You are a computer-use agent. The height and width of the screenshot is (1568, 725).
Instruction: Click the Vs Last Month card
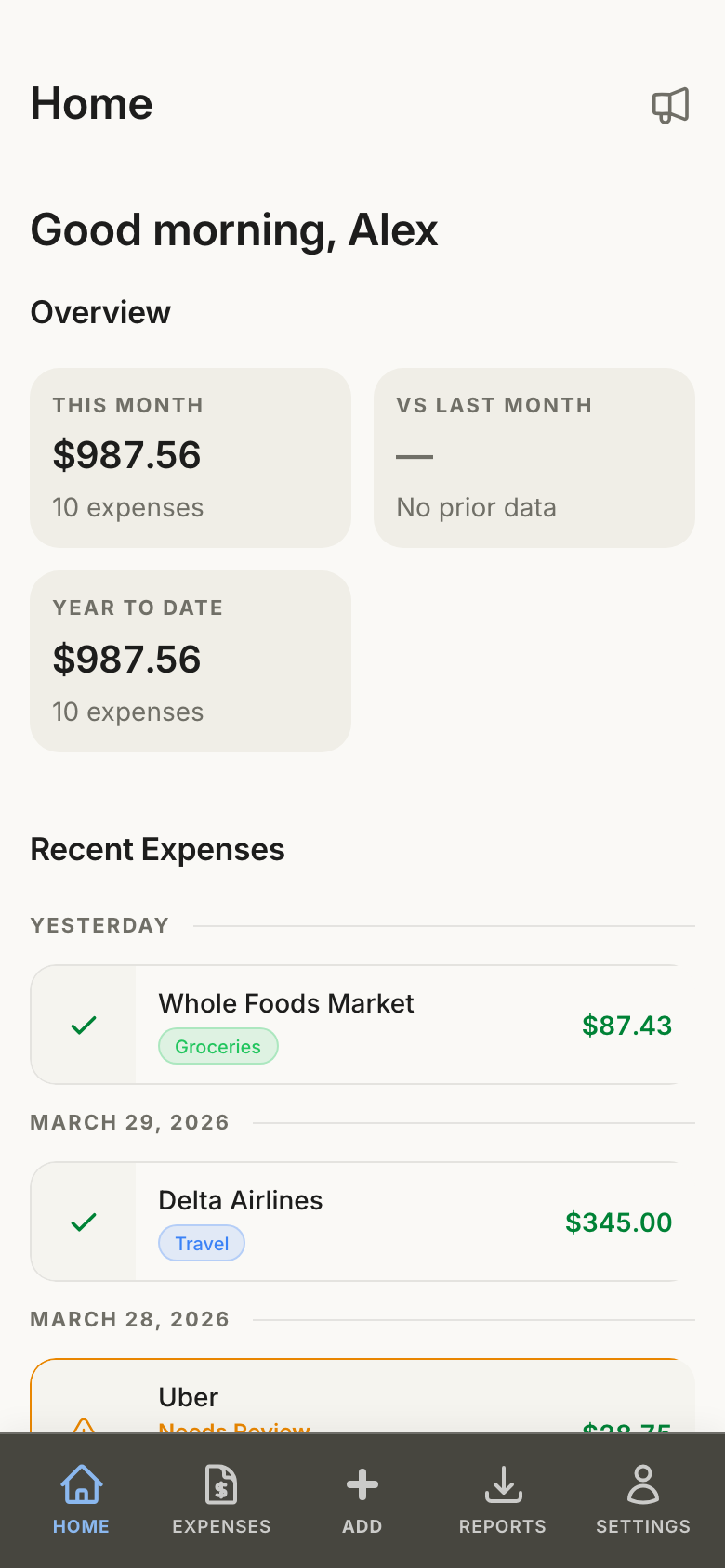[x=534, y=457]
